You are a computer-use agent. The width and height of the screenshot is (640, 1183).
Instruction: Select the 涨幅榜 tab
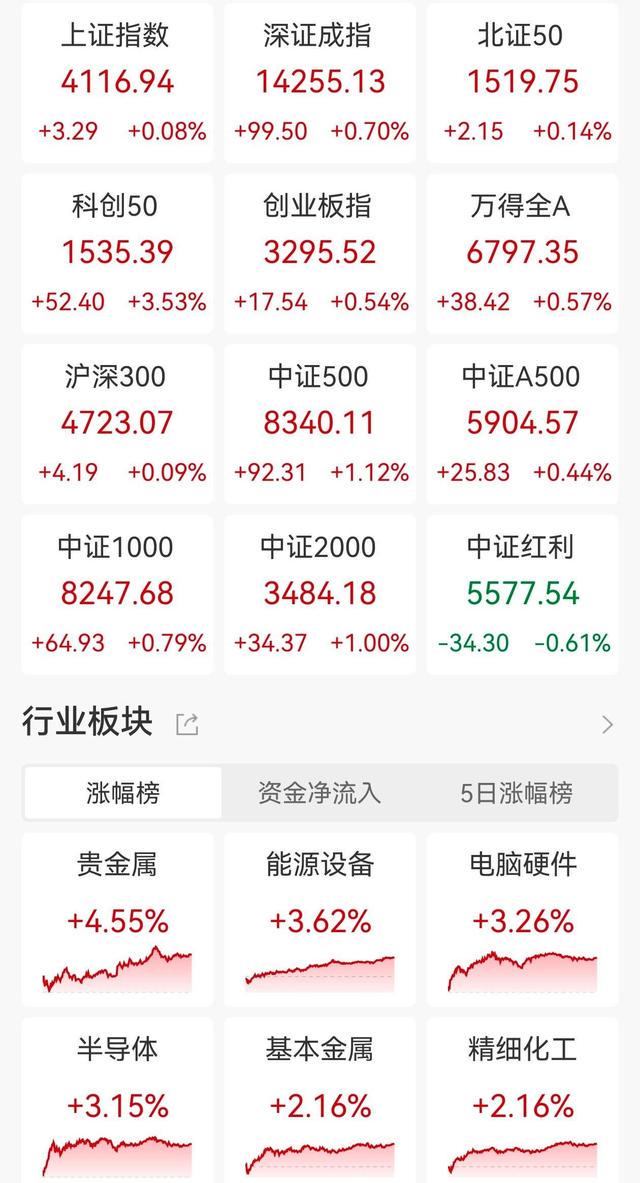pyautogui.click(x=123, y=794)
